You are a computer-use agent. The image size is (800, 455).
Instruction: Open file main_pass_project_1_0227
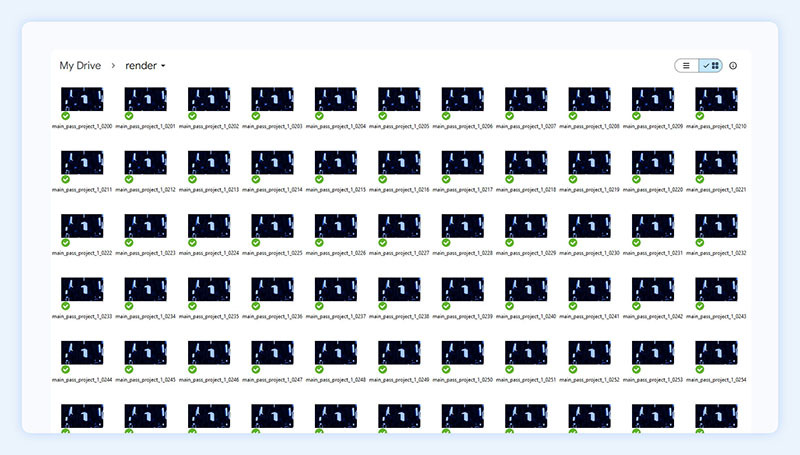pos(399,226)
